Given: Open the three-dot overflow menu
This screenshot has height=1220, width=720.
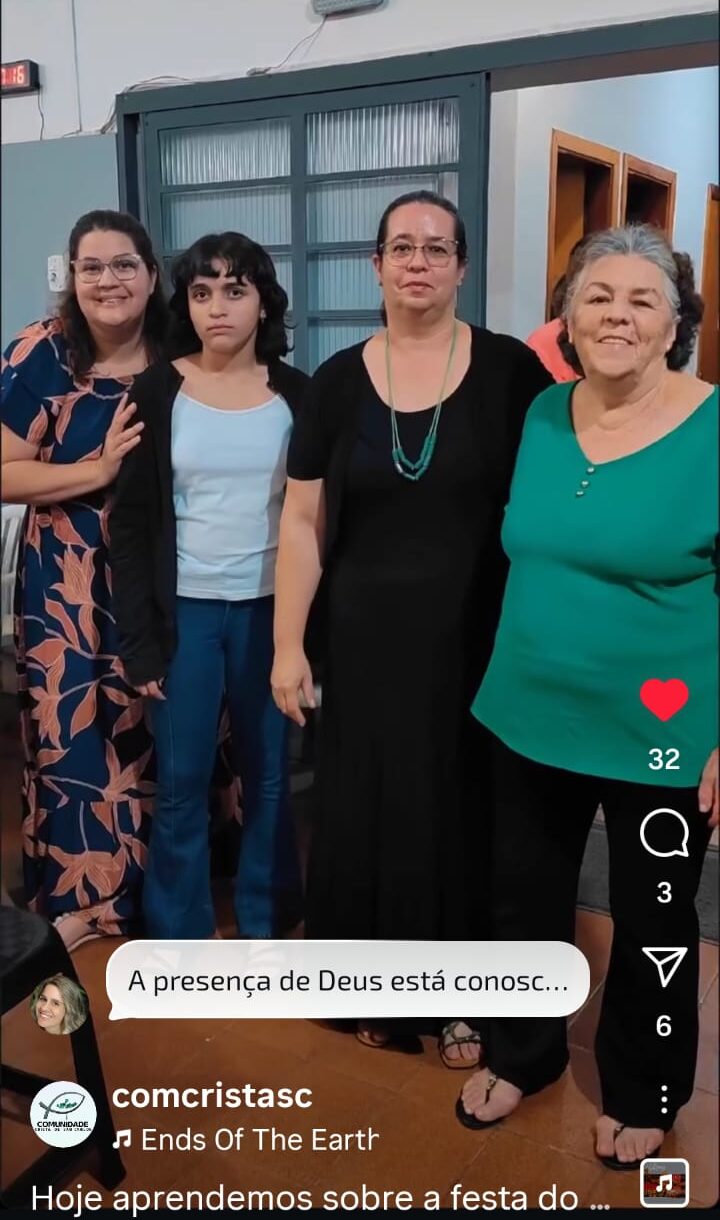Looking at the screenshot, I should 664,1099.
